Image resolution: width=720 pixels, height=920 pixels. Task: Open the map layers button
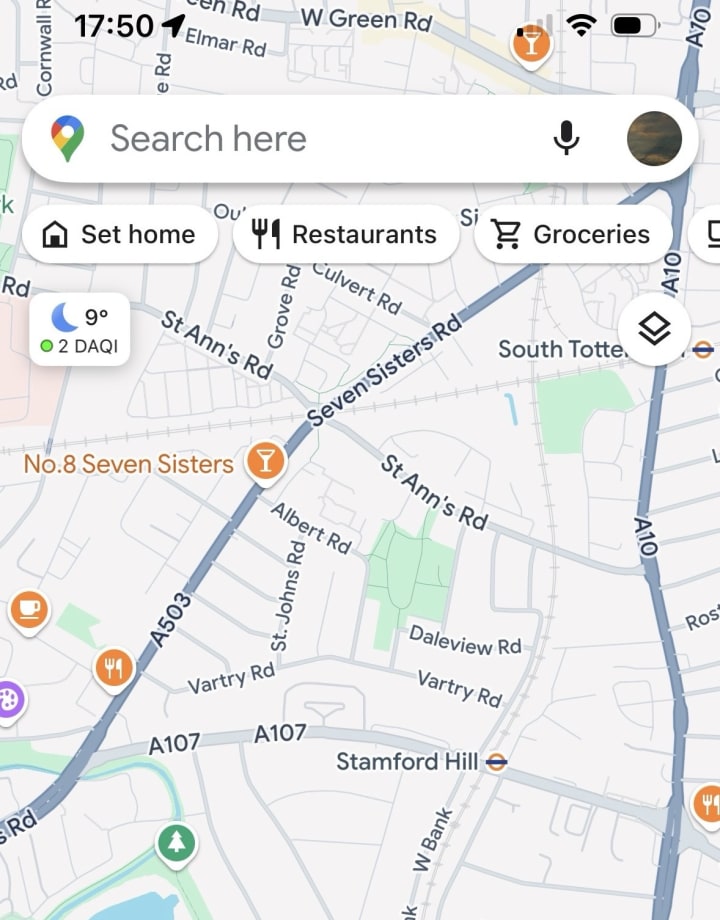pos(654,329)
